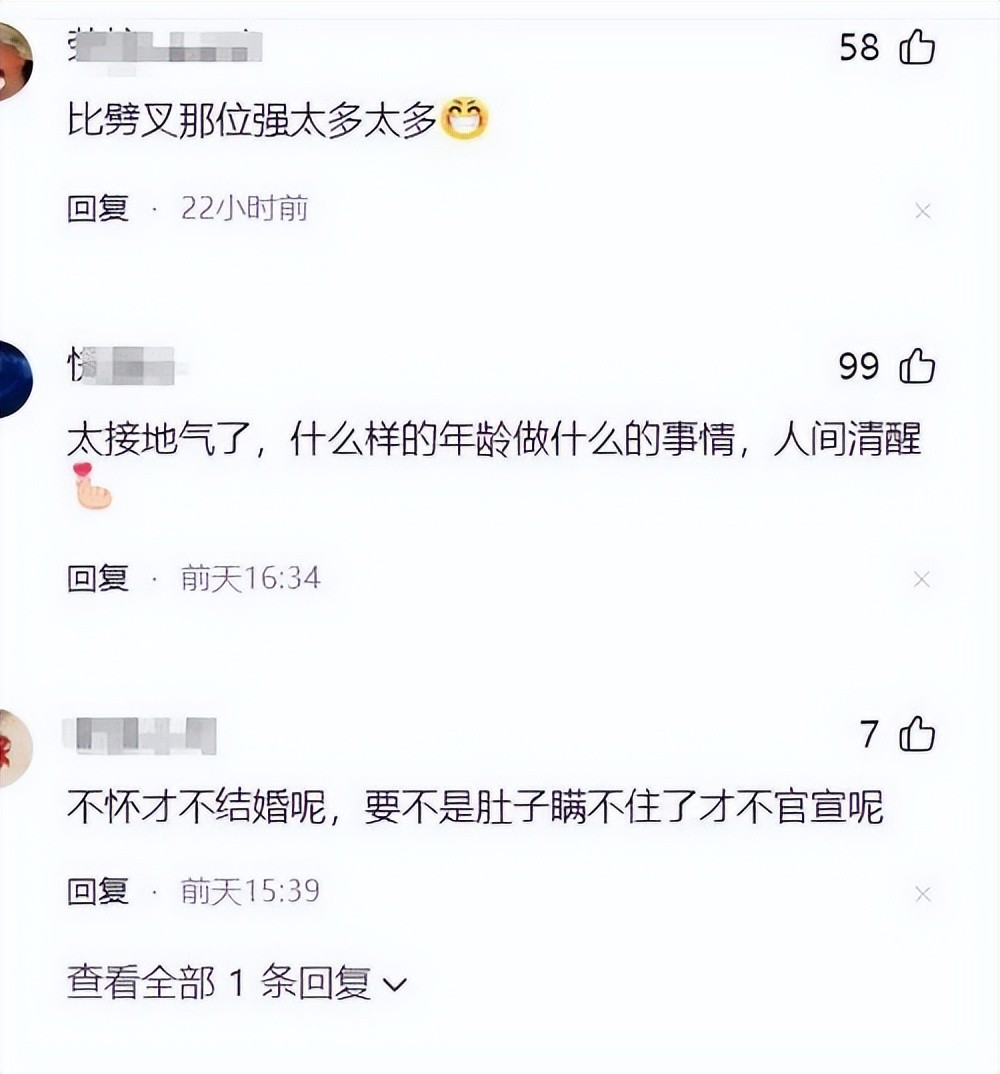
Task: Like the comment about 人间清醒
Action: tap(916, 367)
